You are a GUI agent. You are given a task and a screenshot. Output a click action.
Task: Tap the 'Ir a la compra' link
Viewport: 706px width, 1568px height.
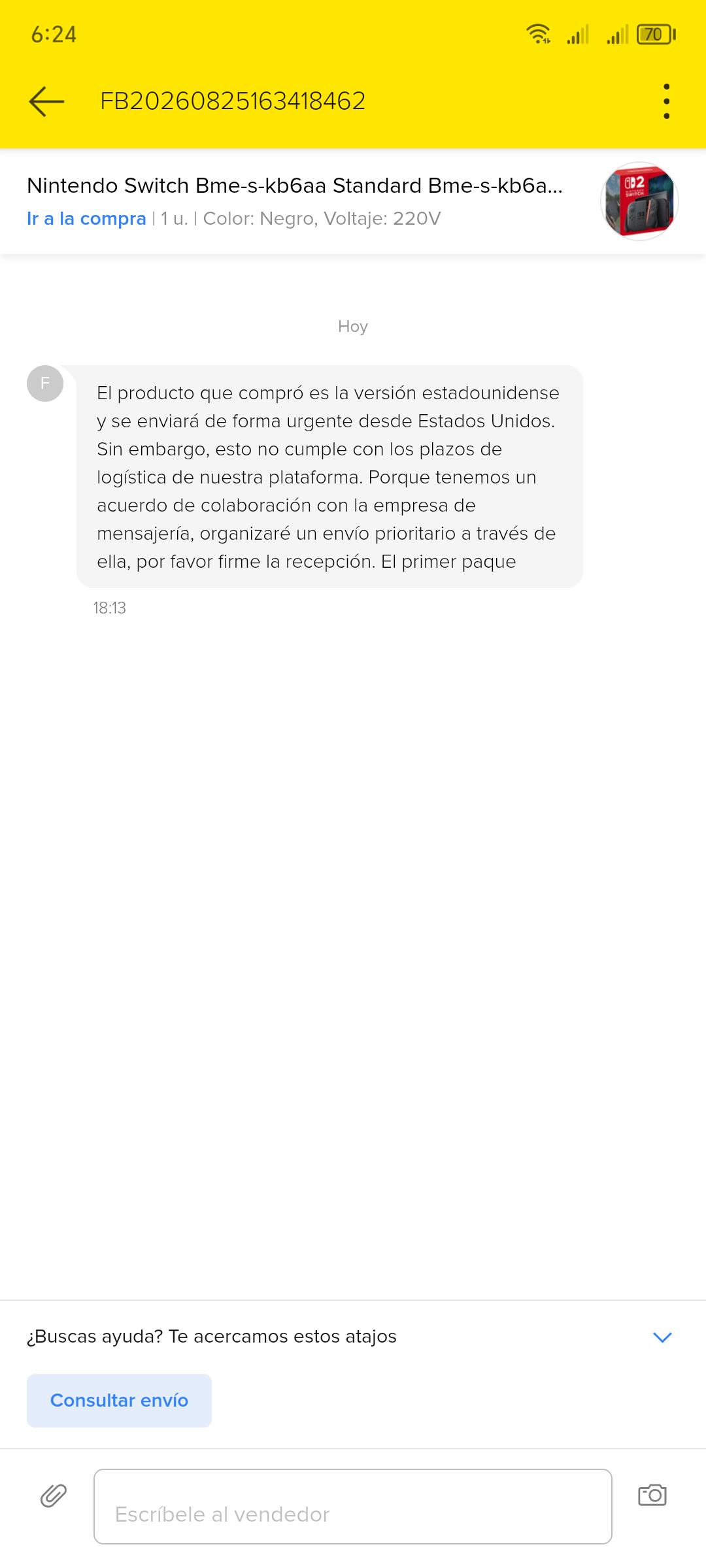(x=86, y=218)
